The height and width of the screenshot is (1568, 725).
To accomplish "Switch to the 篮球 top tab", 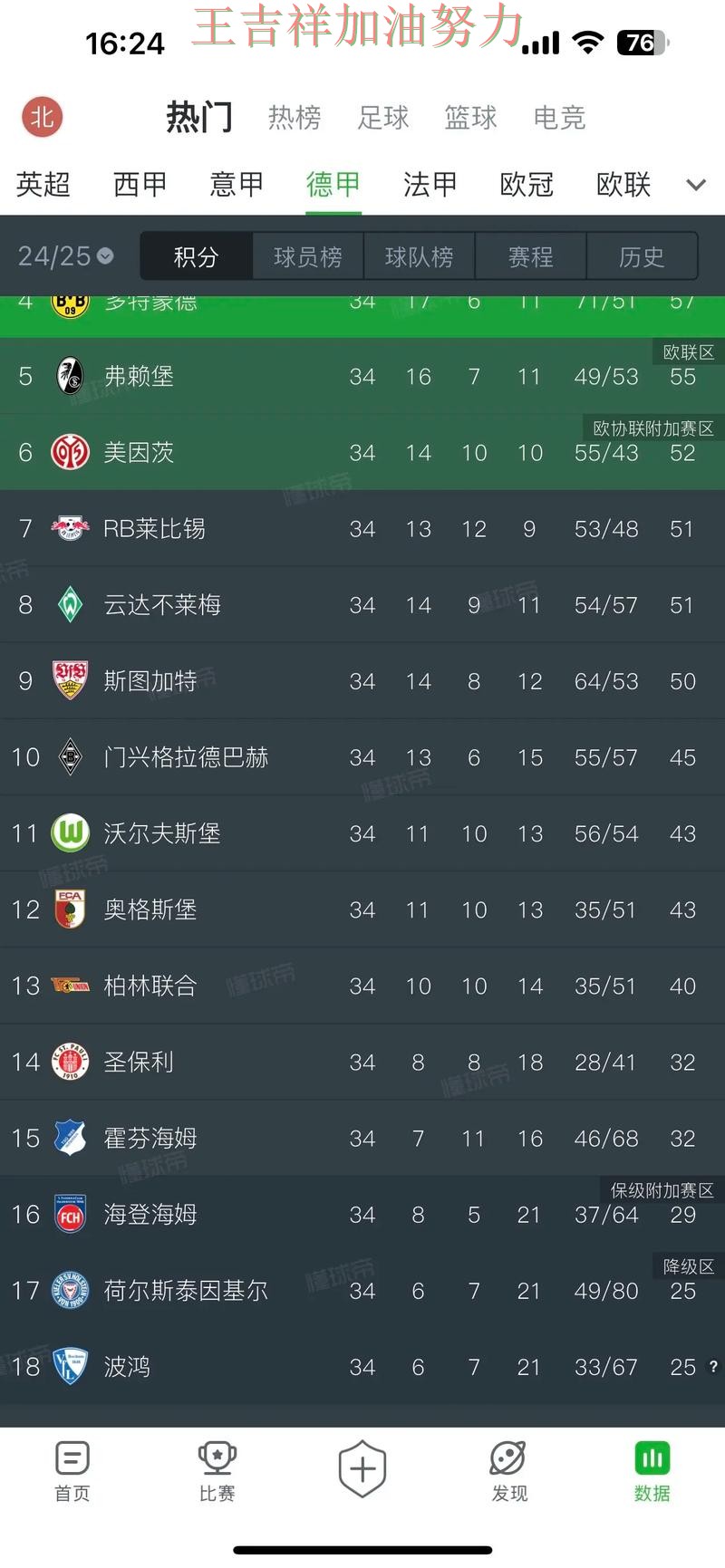I will point(470,118).
